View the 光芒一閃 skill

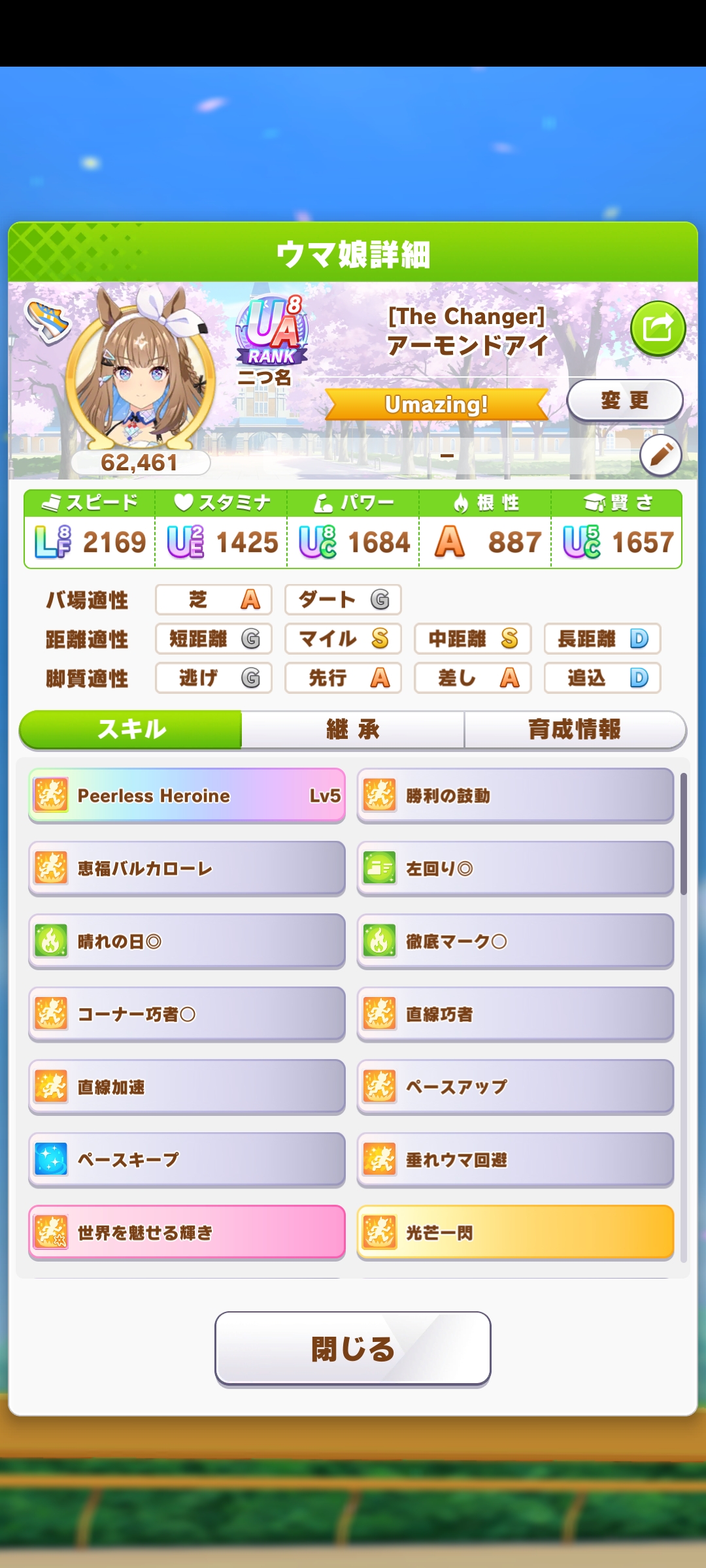coord(515,1232)
